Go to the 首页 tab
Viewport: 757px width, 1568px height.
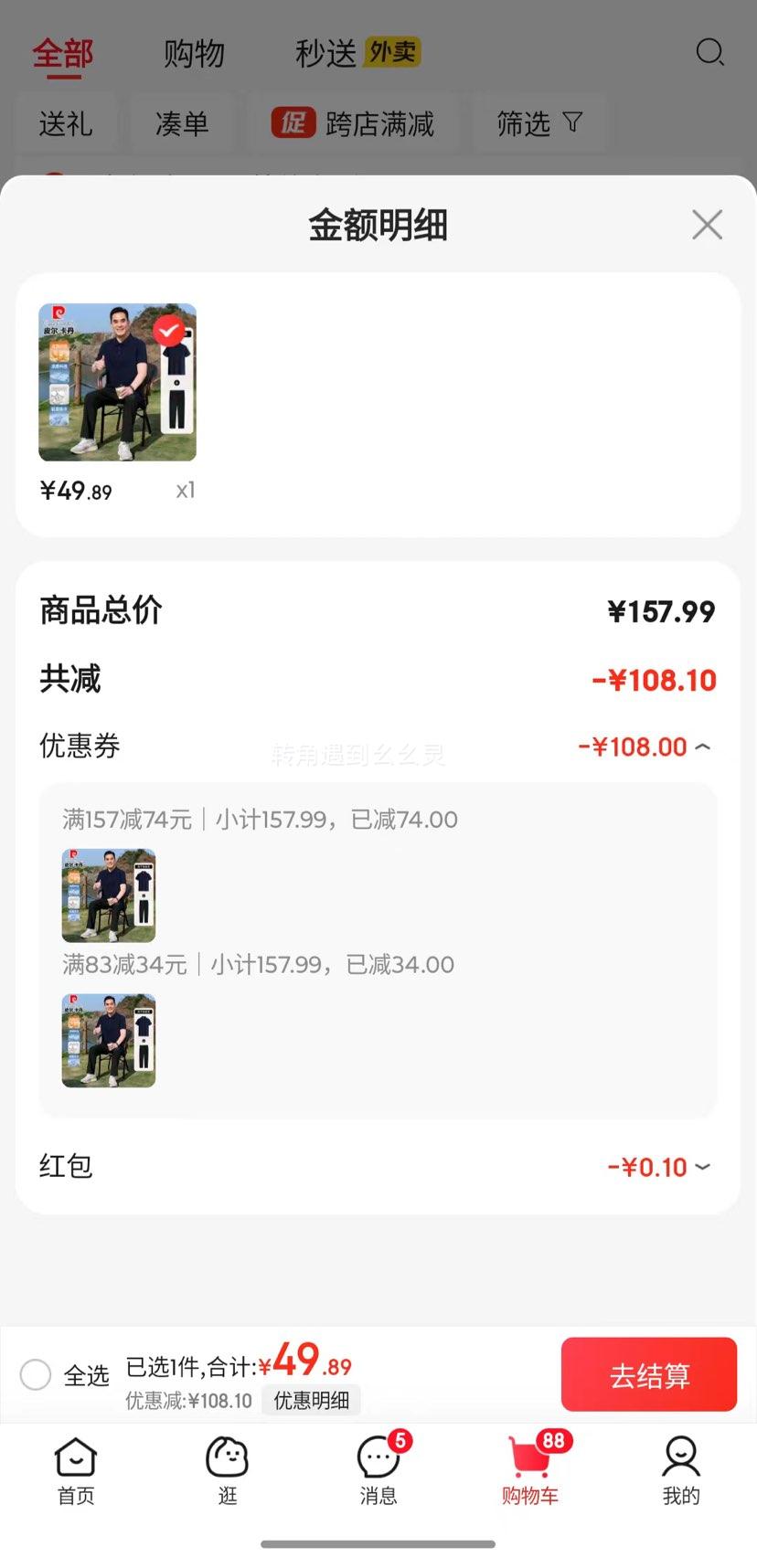(76, 1470)
